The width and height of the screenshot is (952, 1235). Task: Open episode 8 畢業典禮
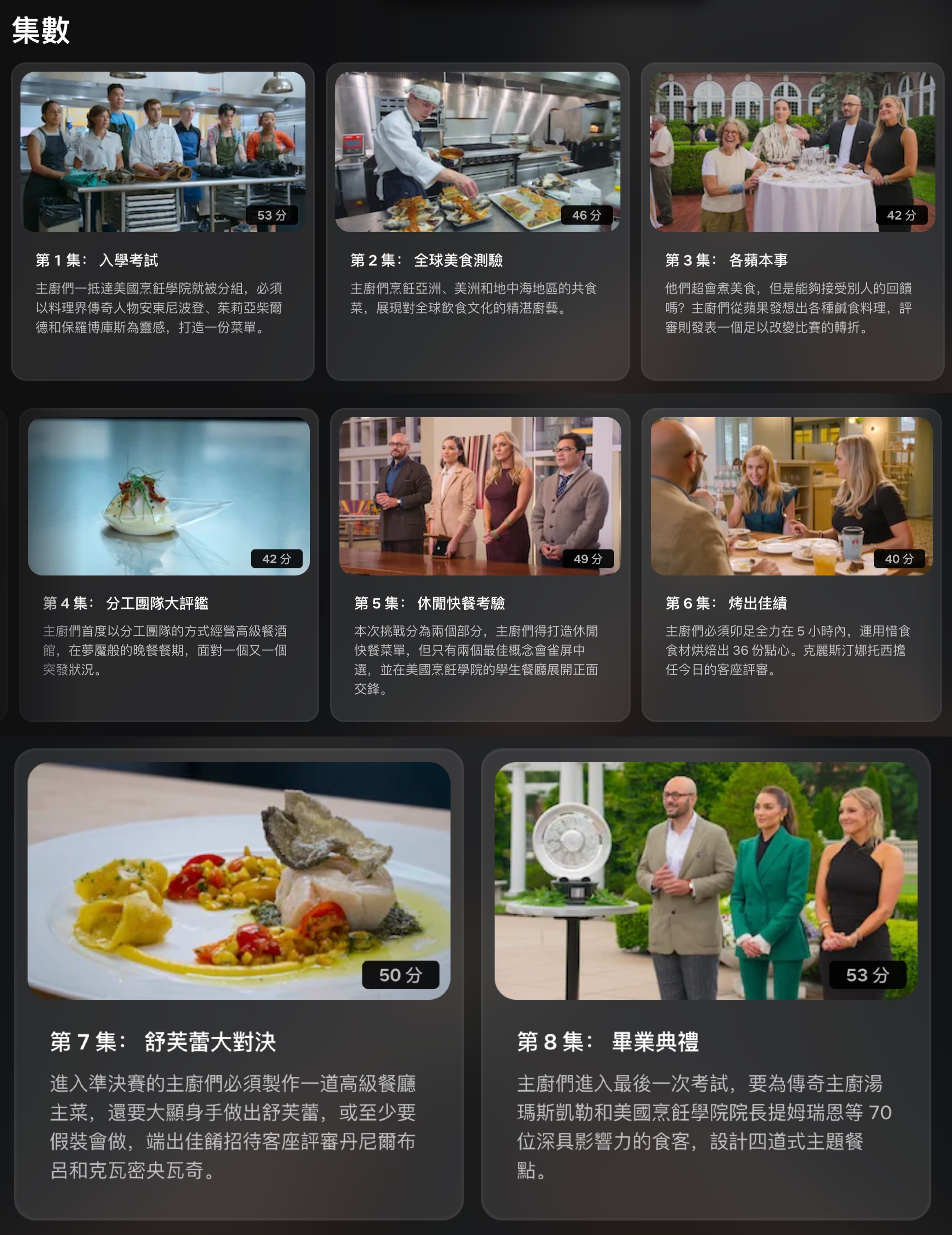pyautogui.click(x=705, y=880)
